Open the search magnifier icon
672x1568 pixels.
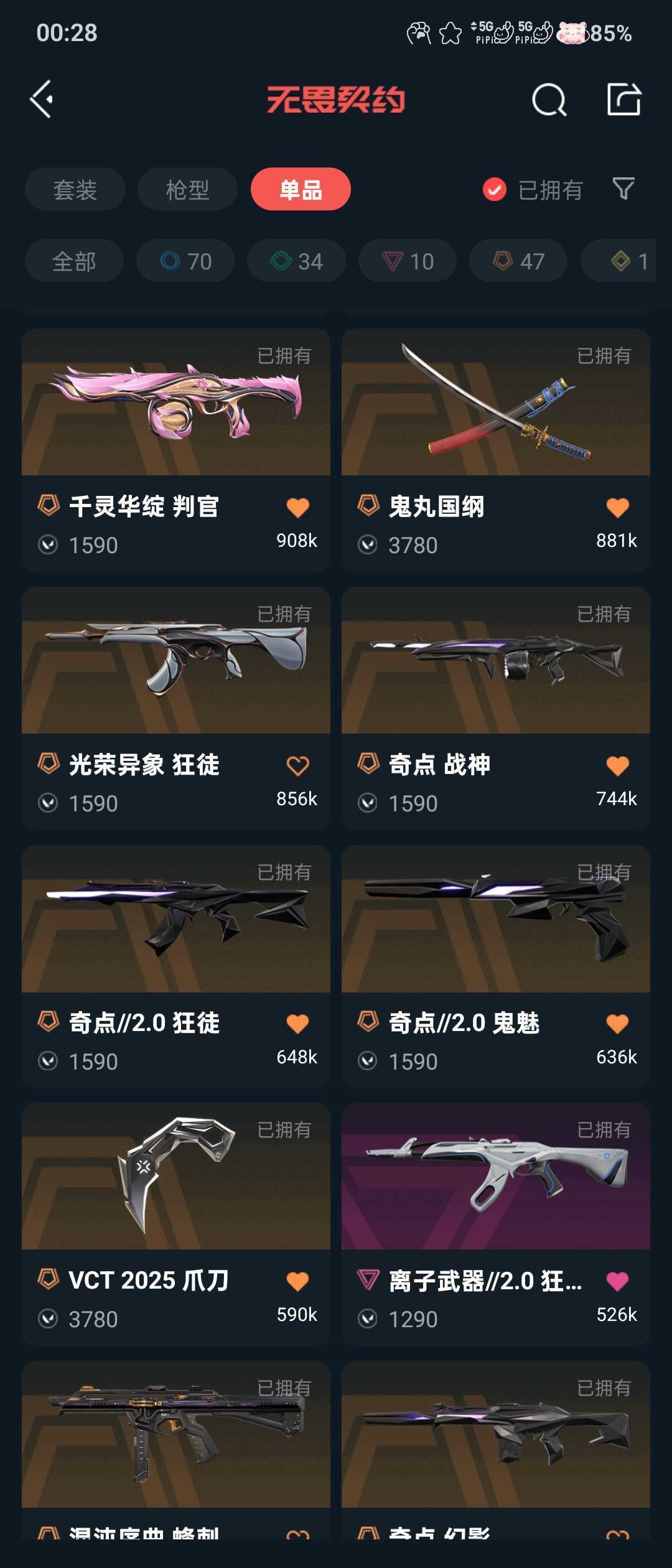coord(549,100)
